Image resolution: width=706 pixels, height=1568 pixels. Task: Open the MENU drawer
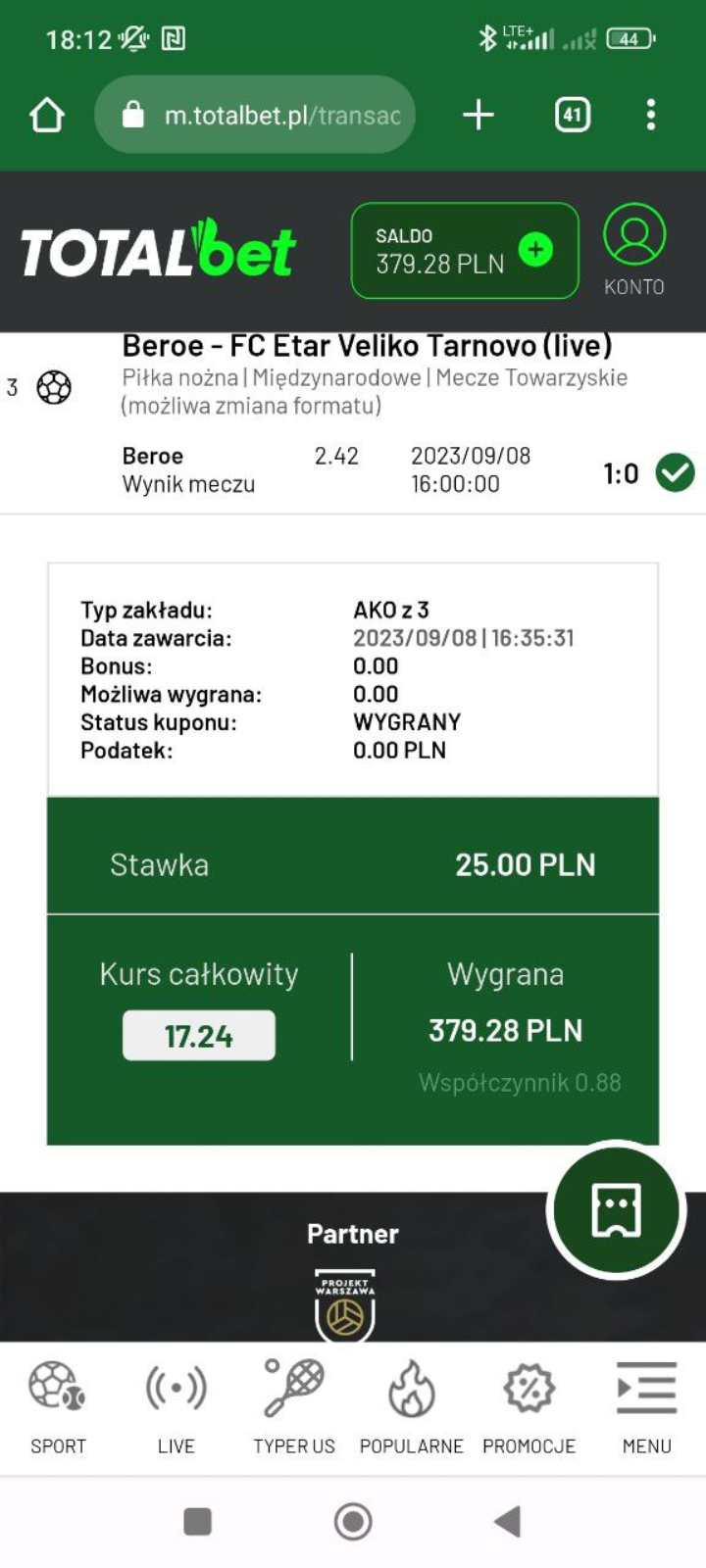click(x=647, y=1407)
